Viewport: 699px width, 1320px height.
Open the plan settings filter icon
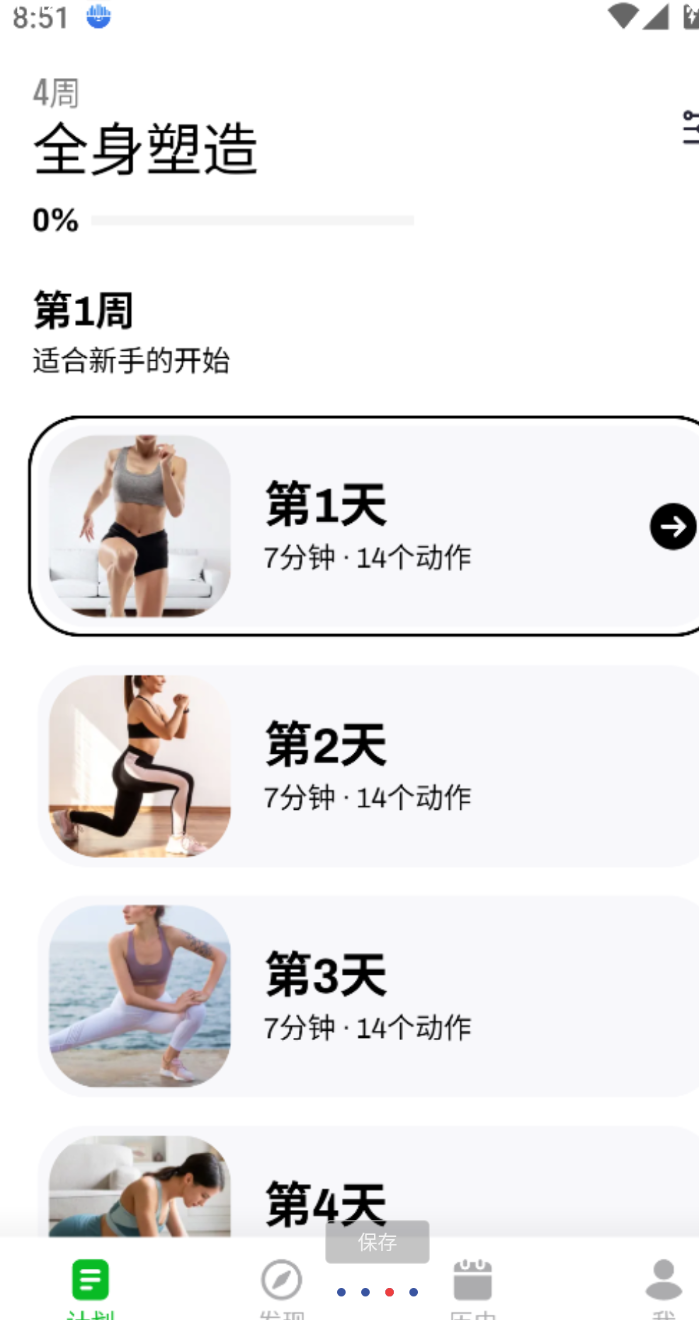coord(690,128)
